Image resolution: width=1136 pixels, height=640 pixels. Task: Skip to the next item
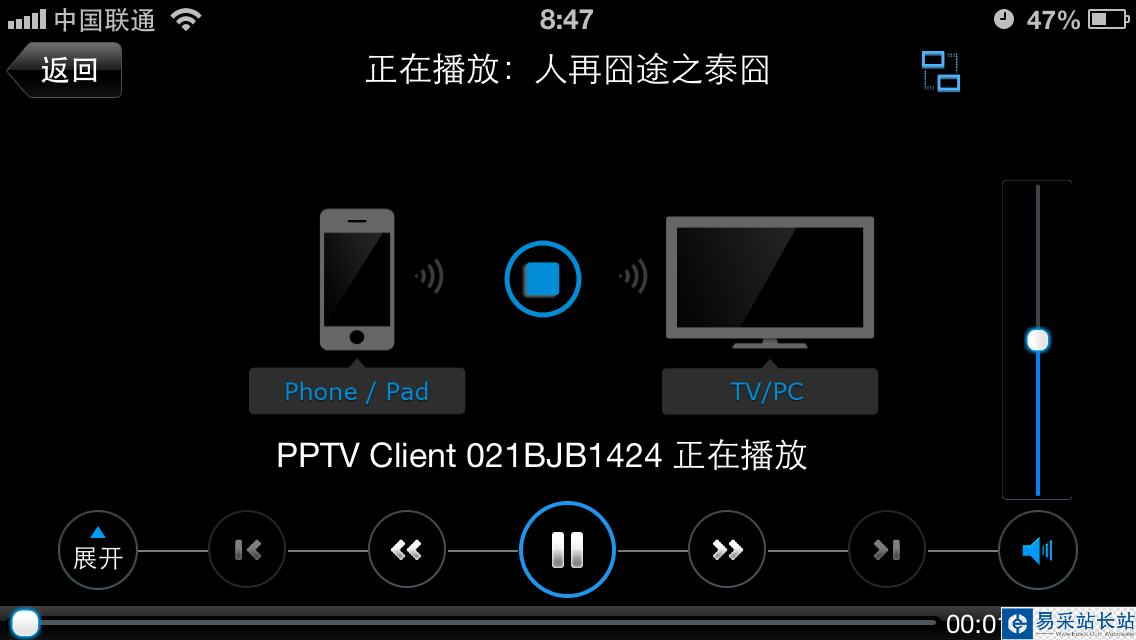886,549
